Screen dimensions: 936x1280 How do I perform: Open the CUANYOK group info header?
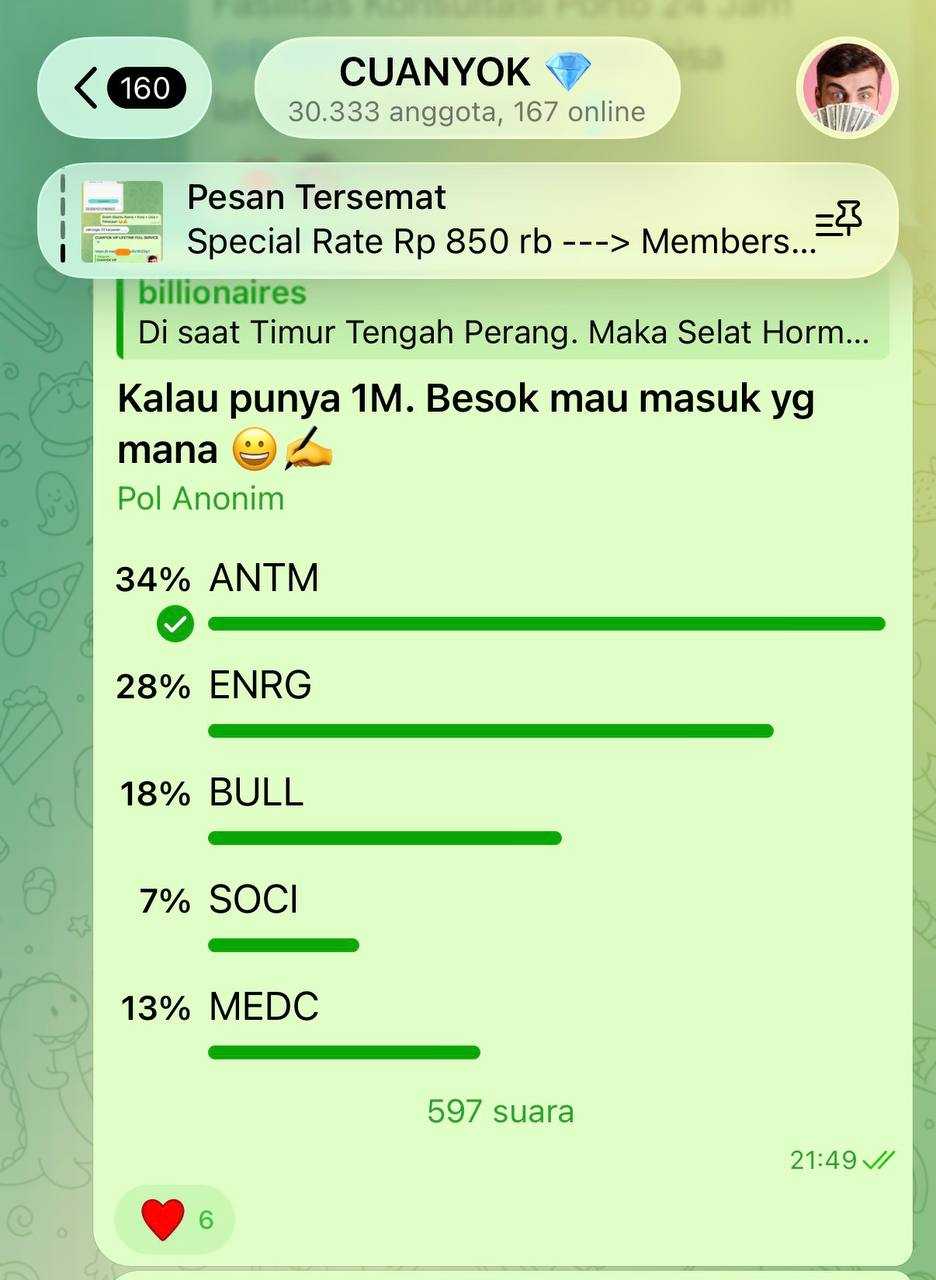pos(466,89)
